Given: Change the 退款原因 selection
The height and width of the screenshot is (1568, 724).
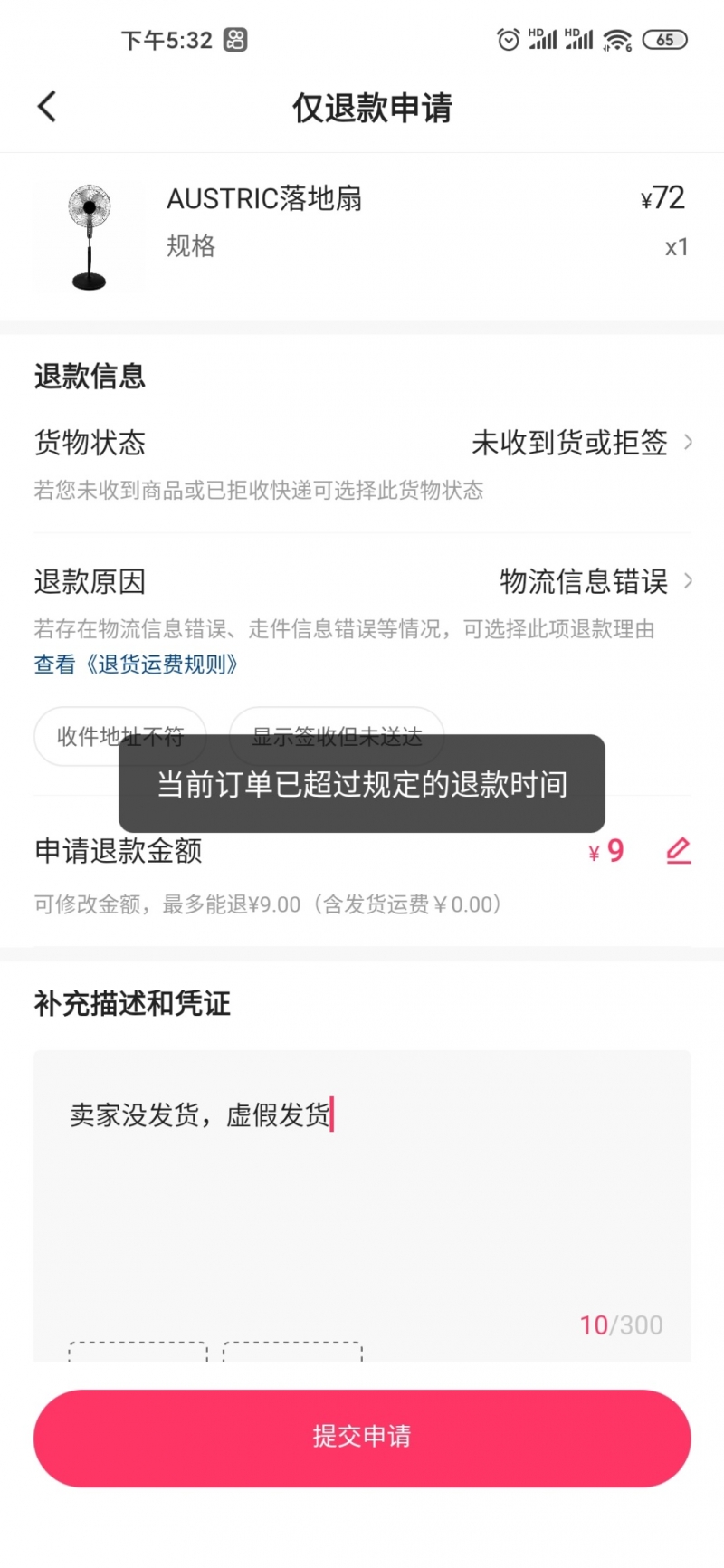Looking at the screenshot, I should [x=595, y=581].
